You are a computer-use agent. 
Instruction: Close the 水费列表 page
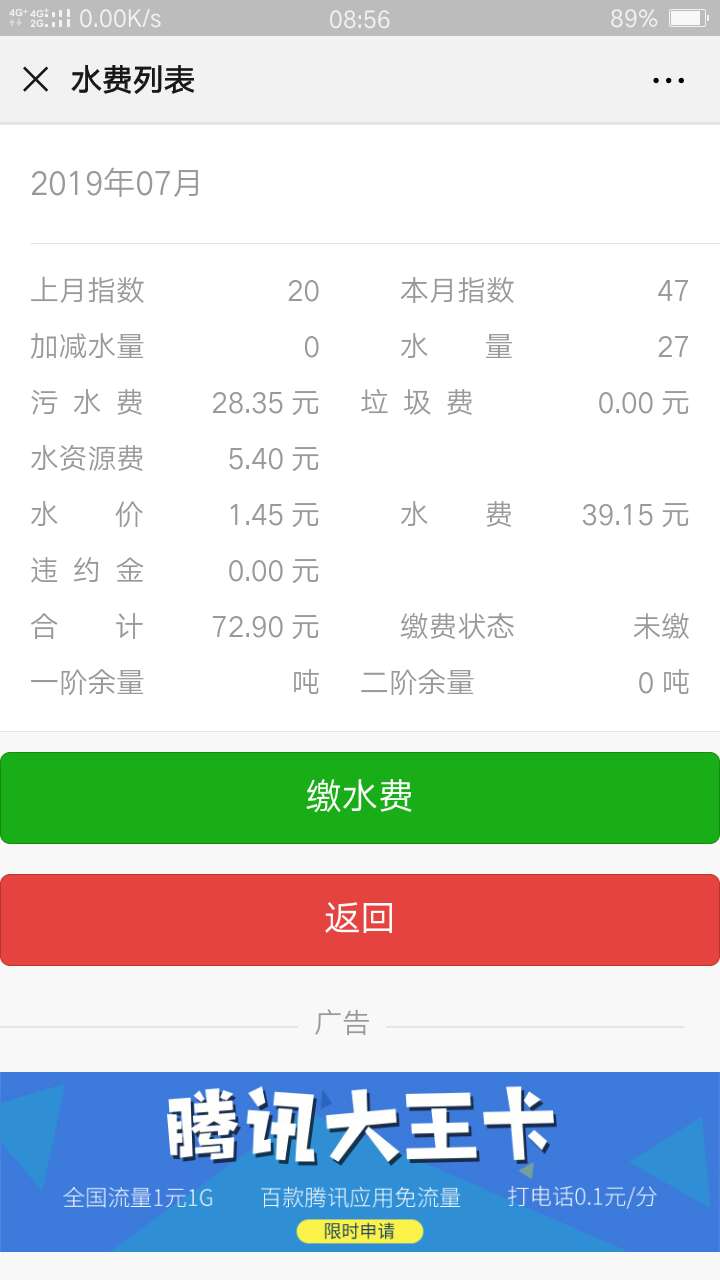35,80
